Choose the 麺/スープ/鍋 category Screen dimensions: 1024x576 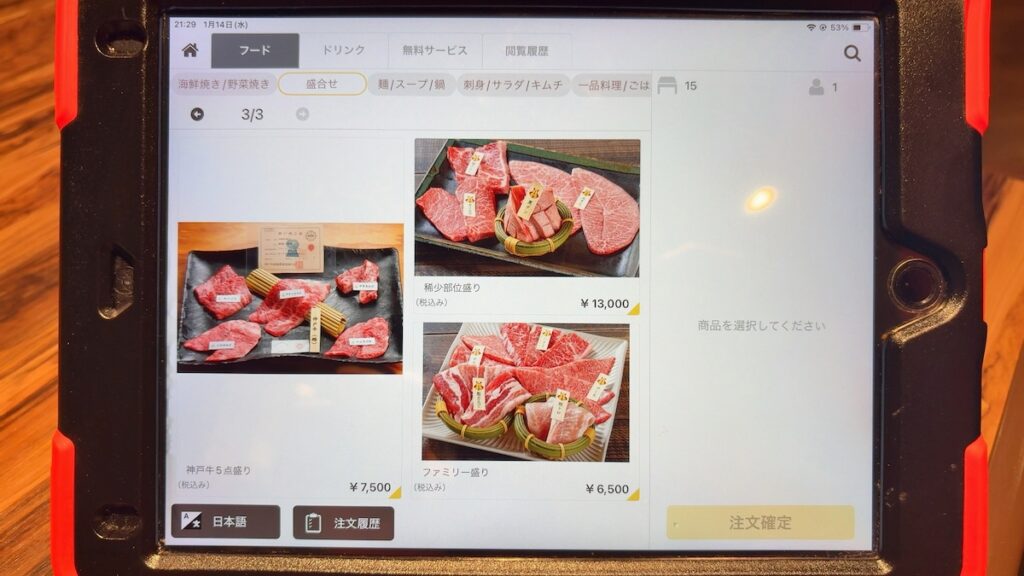pyautogui.click(x=412, y=84)
